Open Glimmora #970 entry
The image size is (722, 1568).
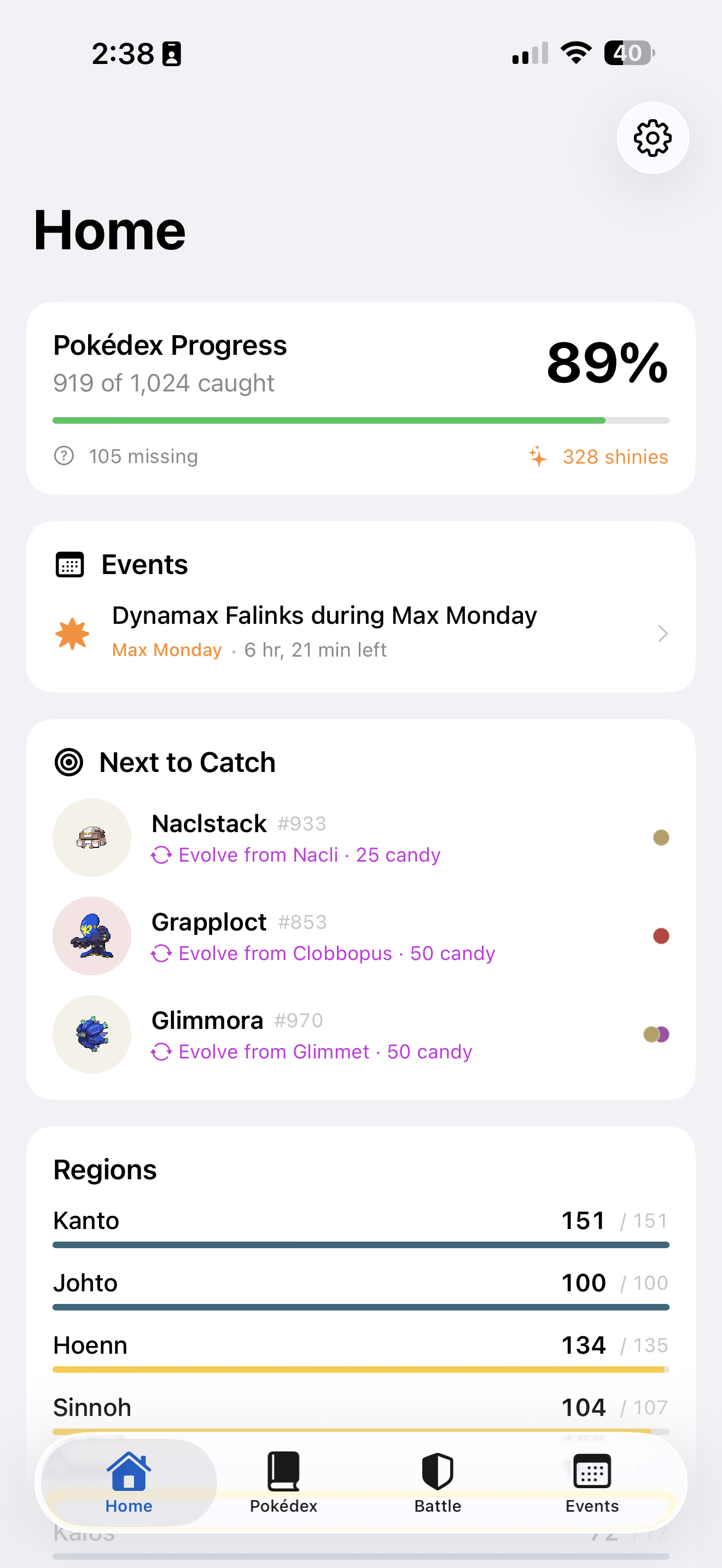(360, 1035)
